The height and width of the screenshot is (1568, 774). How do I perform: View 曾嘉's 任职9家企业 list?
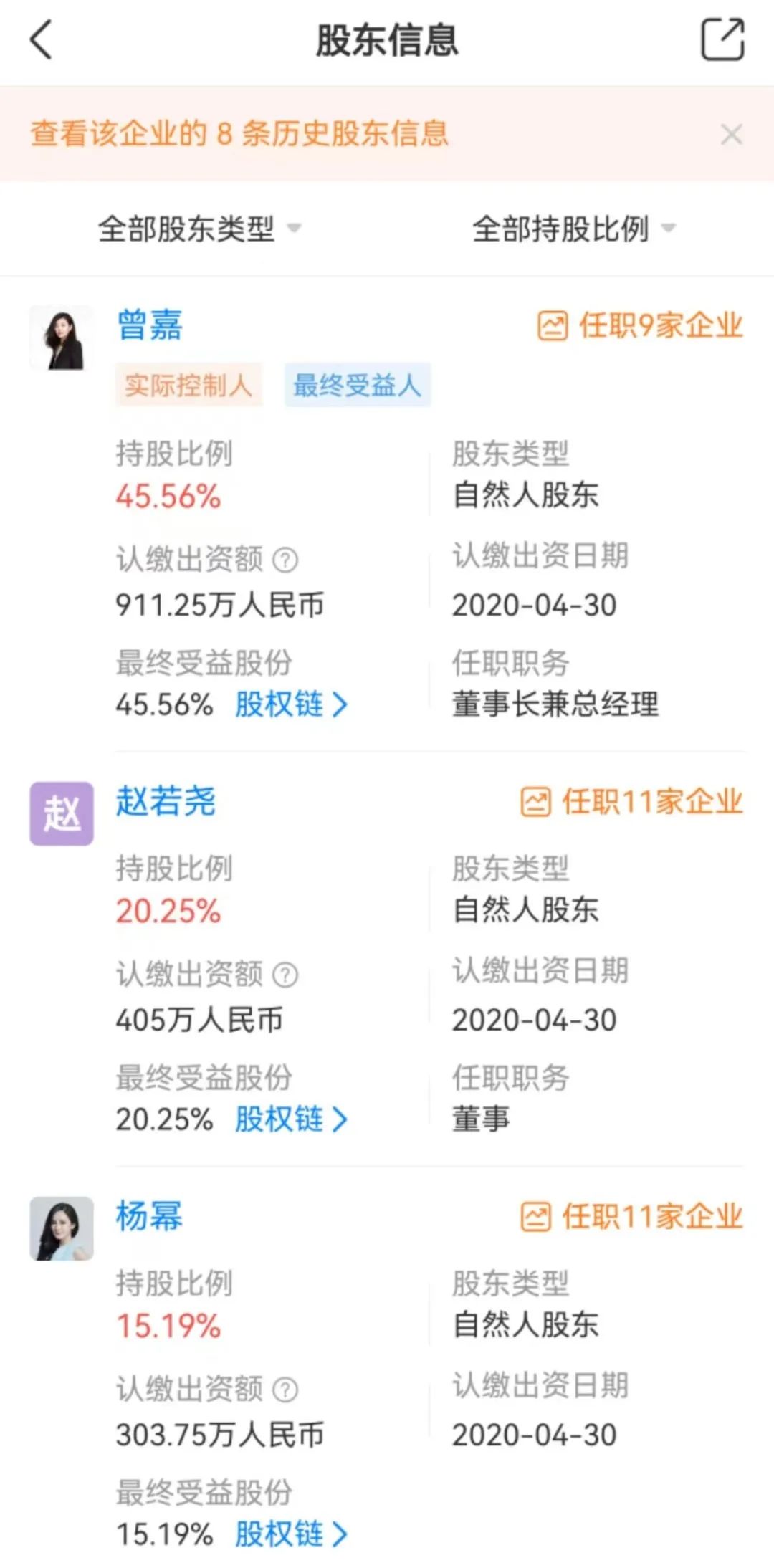click(640, 325)
